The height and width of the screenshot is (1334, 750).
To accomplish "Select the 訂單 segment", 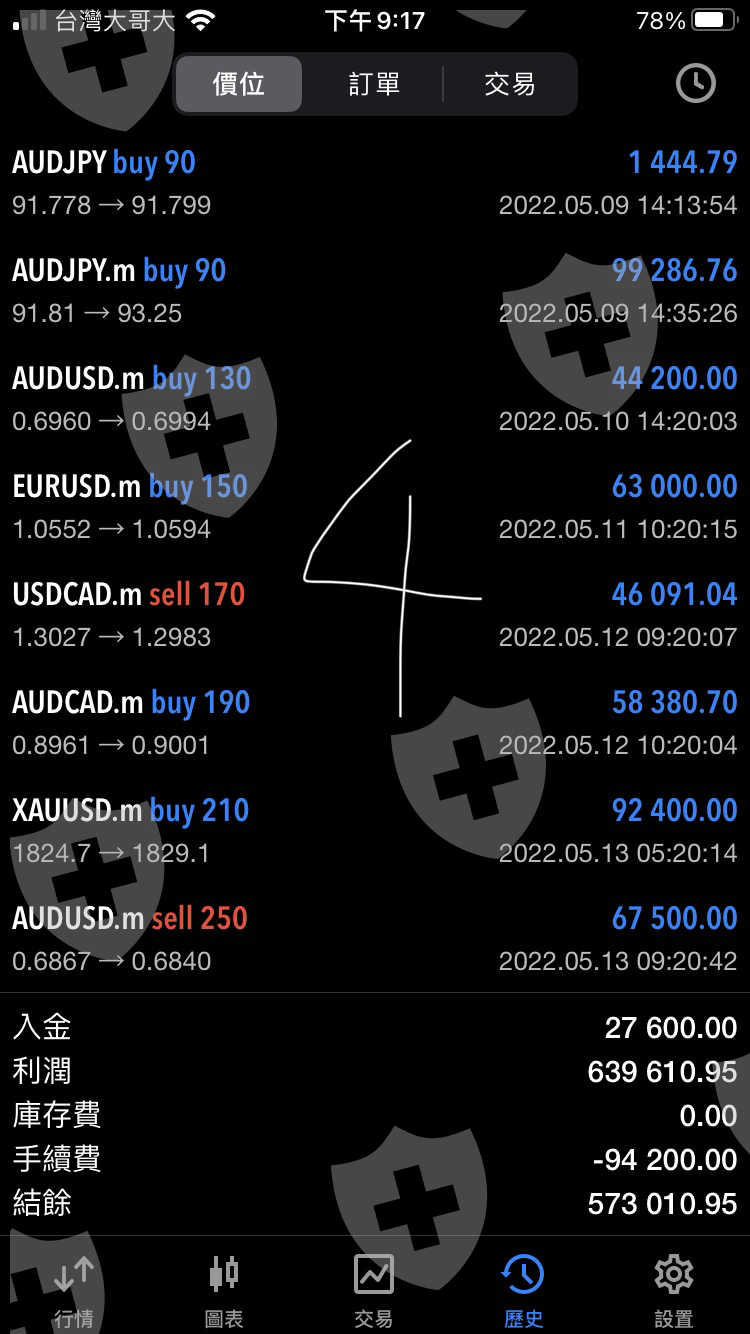I will tap(374, 84).
